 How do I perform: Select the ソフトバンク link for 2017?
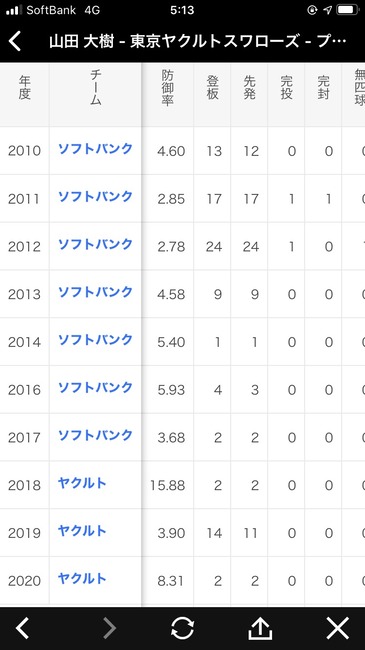[95, 435]
